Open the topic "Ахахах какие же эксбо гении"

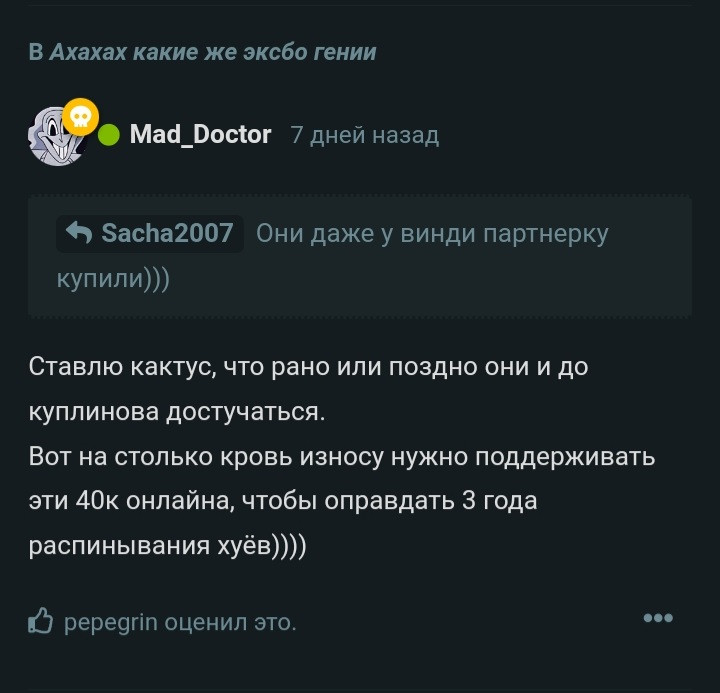[x=213, y=52]
